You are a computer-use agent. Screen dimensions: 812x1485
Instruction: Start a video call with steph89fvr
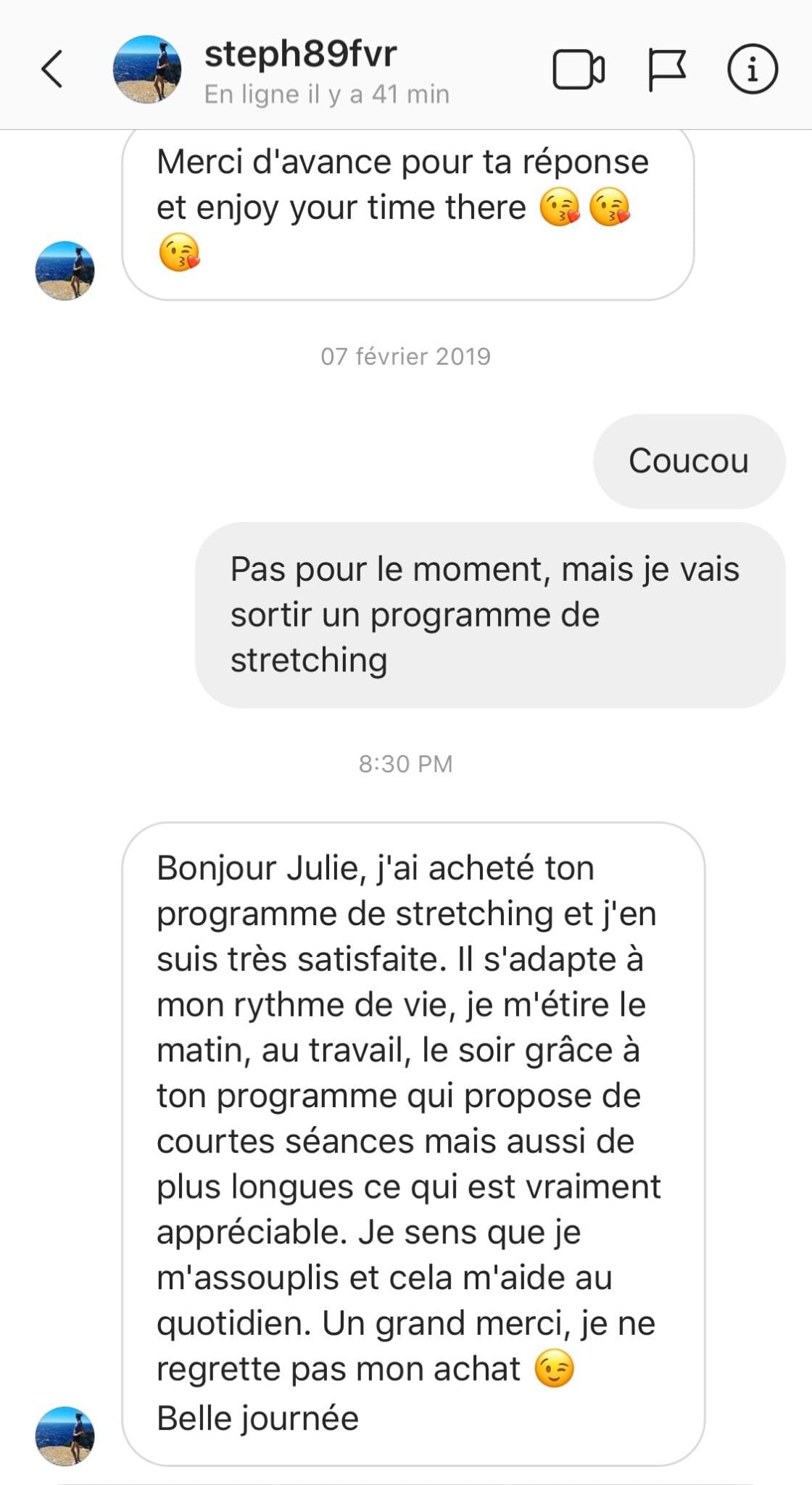[578, 70]
